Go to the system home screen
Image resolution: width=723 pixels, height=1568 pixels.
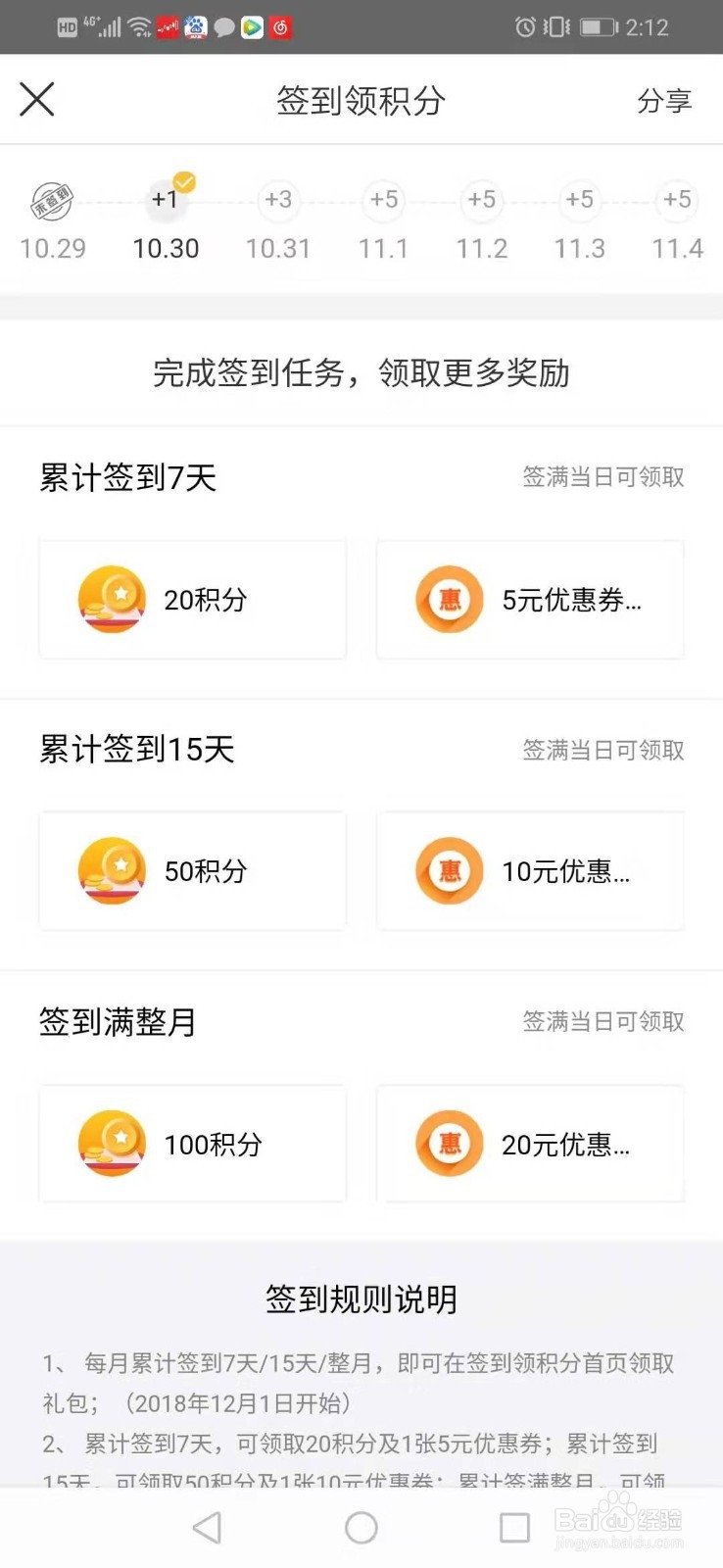(x=361, y=1527)
